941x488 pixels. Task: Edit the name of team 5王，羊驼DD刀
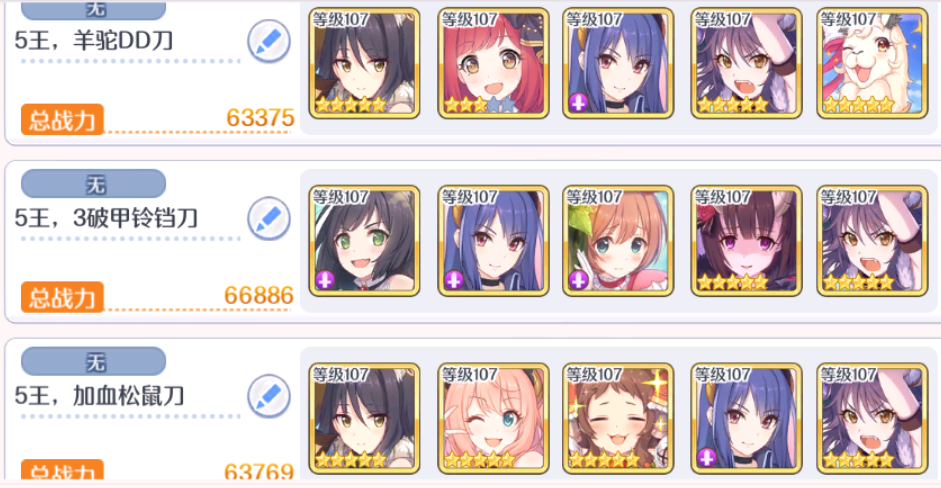click(x=269, y=41)
